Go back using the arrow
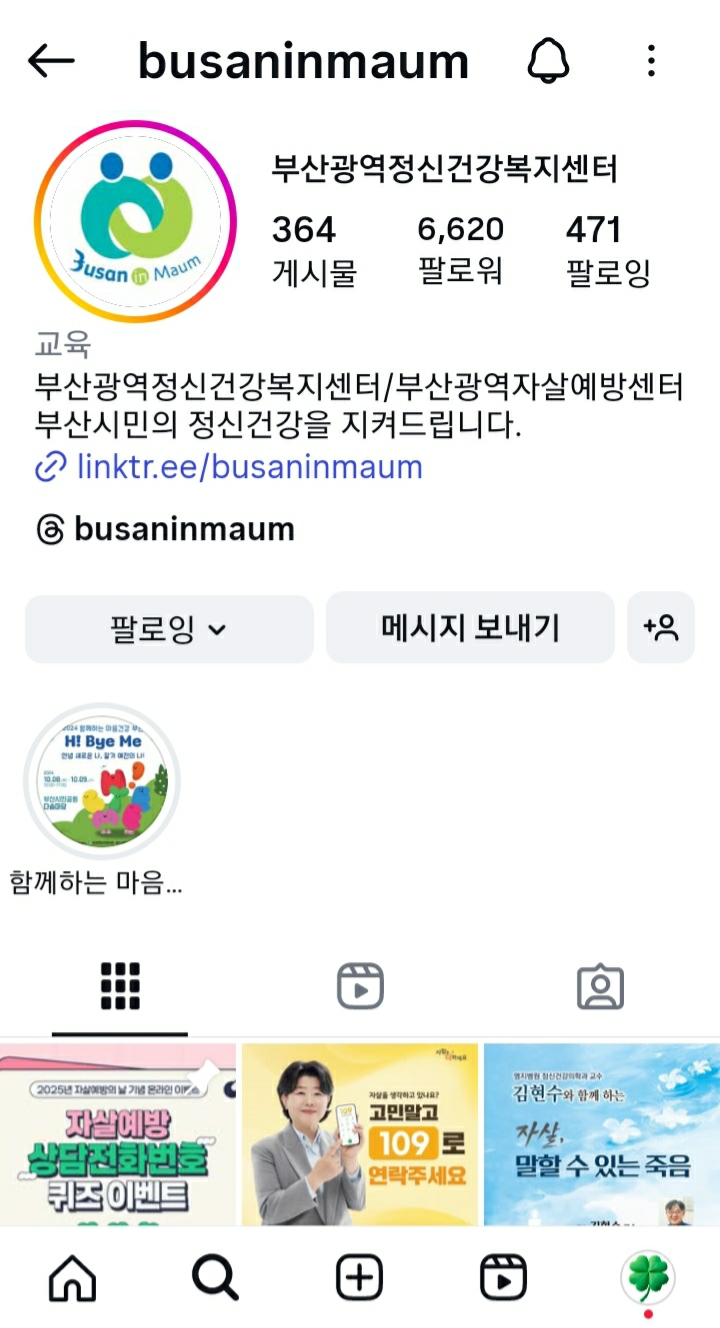Image resolution: width=720 pixels, height=1328 pixels. pyautogui.click(x=51, y=62)
